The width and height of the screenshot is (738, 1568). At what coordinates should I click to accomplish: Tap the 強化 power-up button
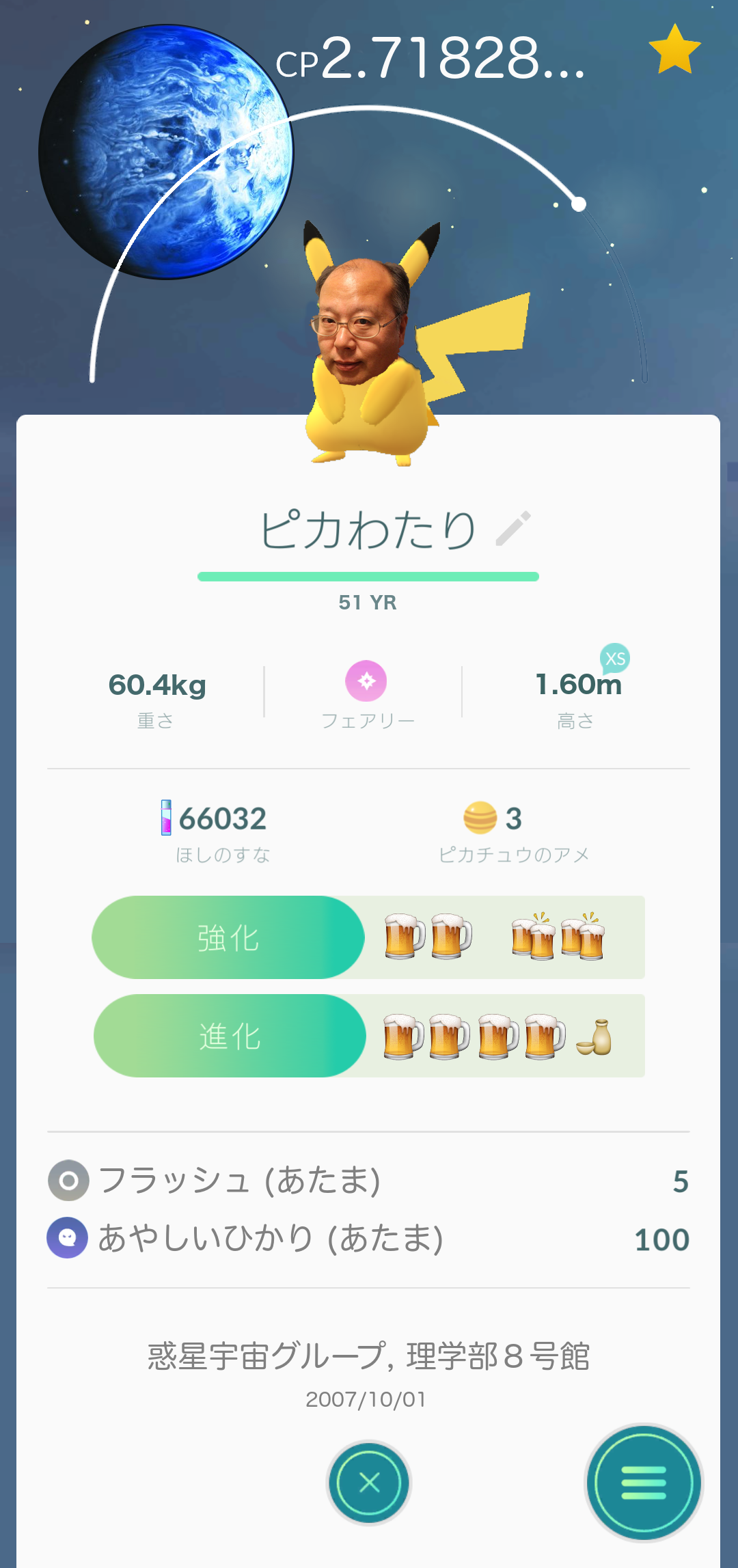click(x=228, y=937)
